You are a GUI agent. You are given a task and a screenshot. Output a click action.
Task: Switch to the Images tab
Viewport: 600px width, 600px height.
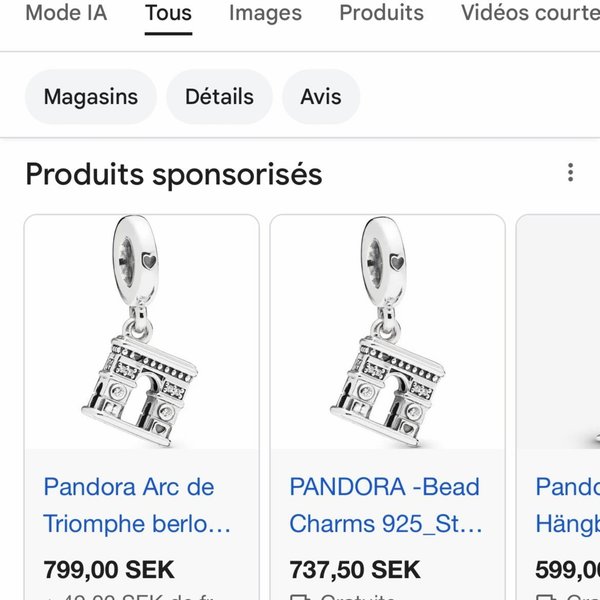click(265, 14)
